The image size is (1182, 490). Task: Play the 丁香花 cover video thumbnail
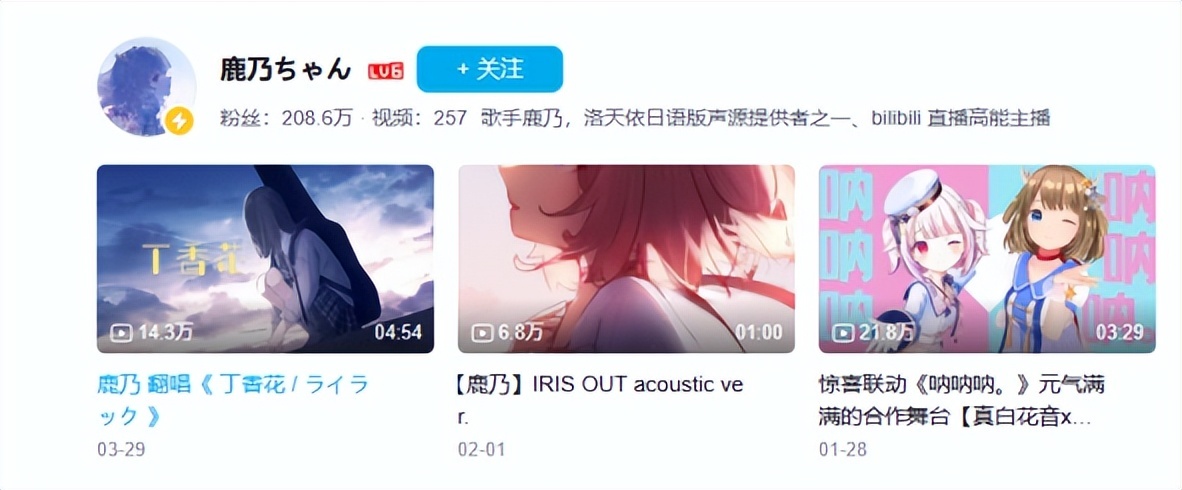click(x=265, y=258)
